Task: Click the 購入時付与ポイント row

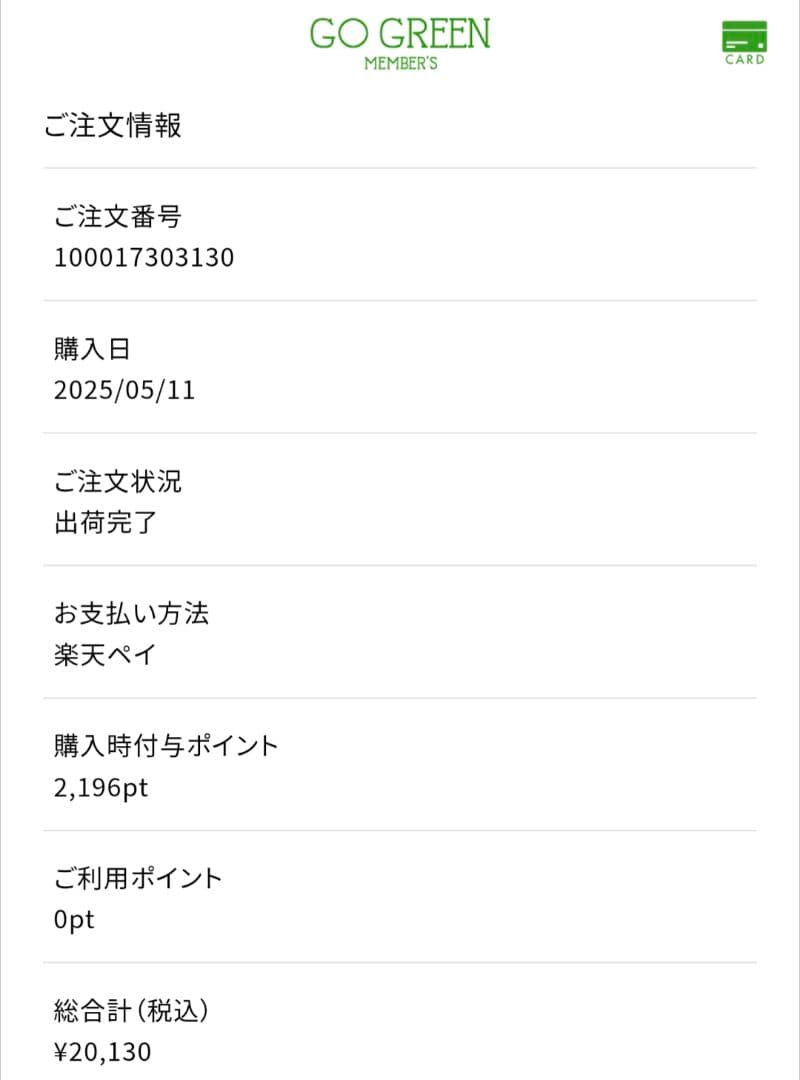Action: [x=166, y=745]
